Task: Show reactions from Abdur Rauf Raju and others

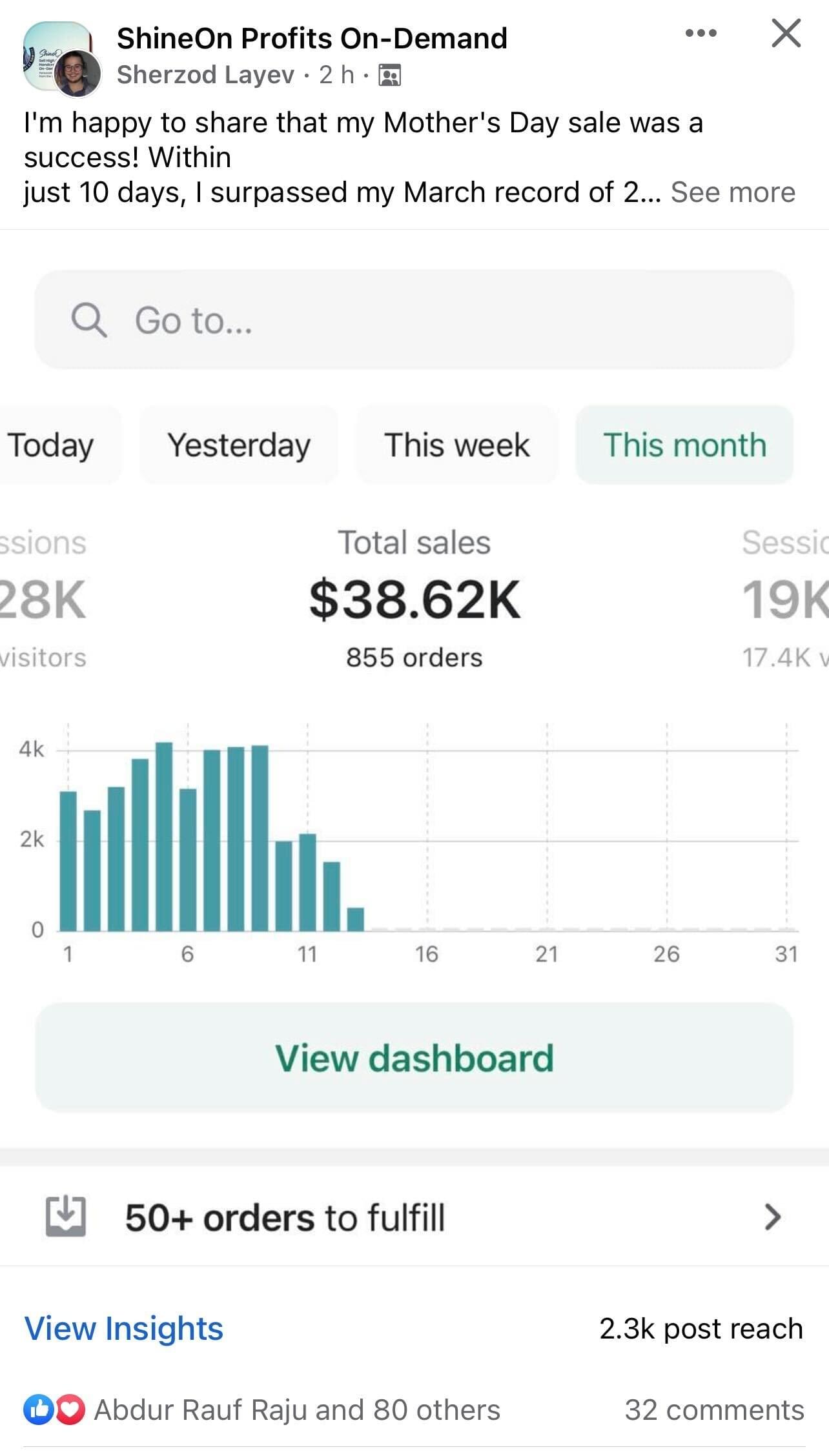Action: coord(261,1410)
